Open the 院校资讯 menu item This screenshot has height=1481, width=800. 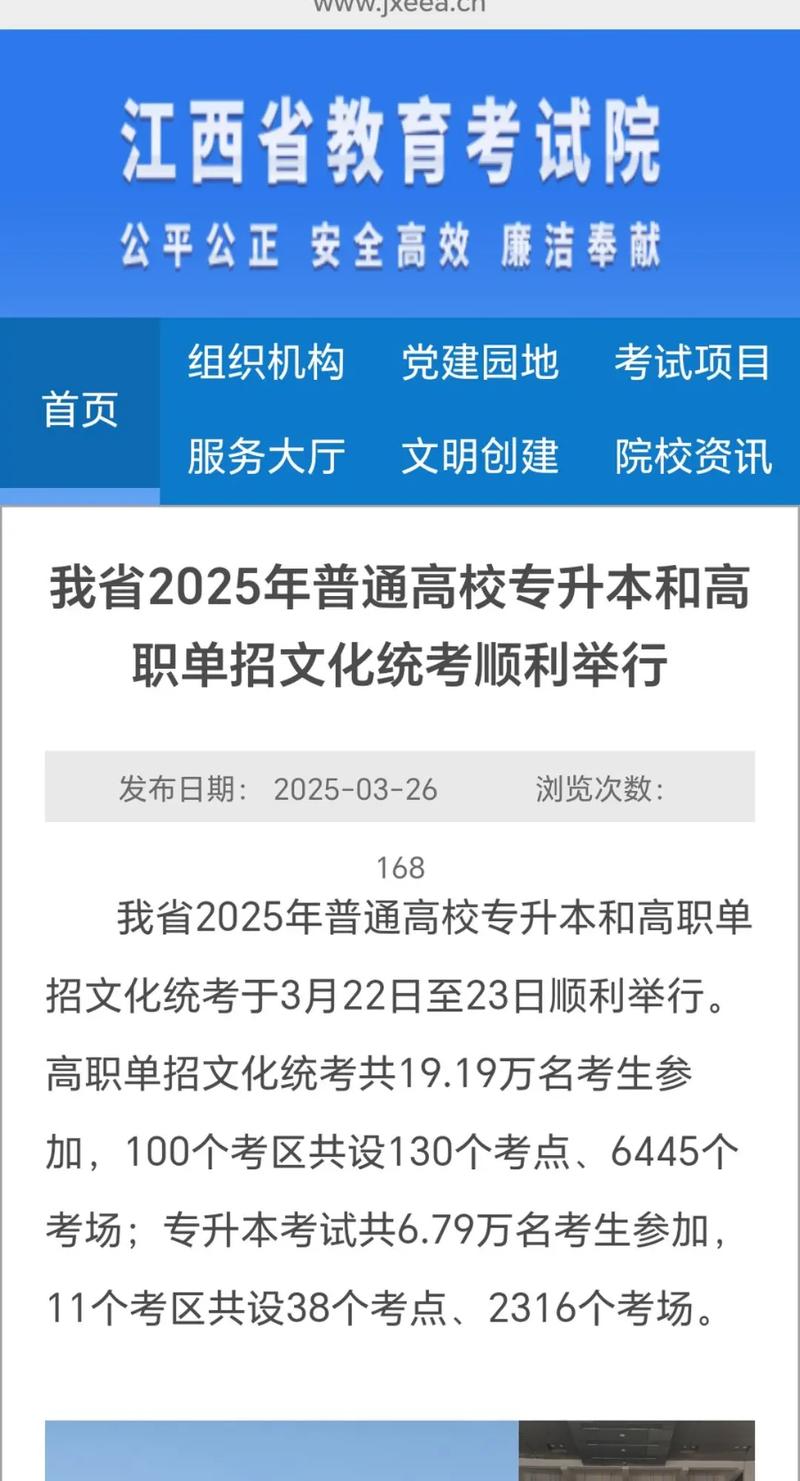693,457
